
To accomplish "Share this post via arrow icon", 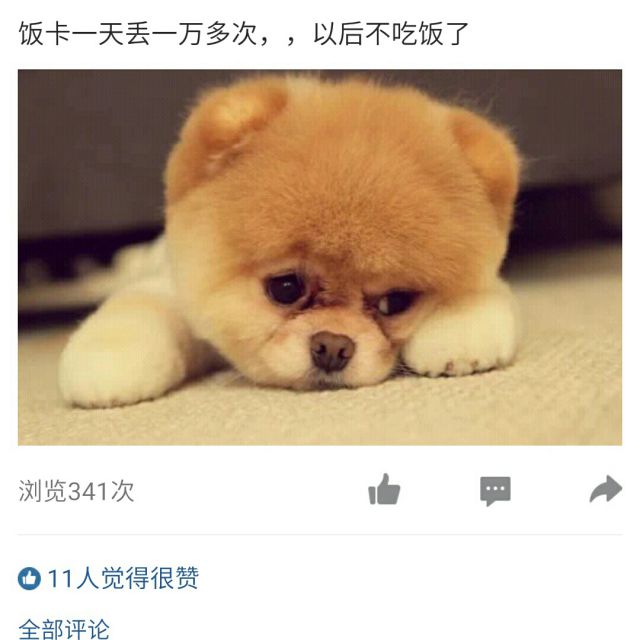I will point(605,489).
